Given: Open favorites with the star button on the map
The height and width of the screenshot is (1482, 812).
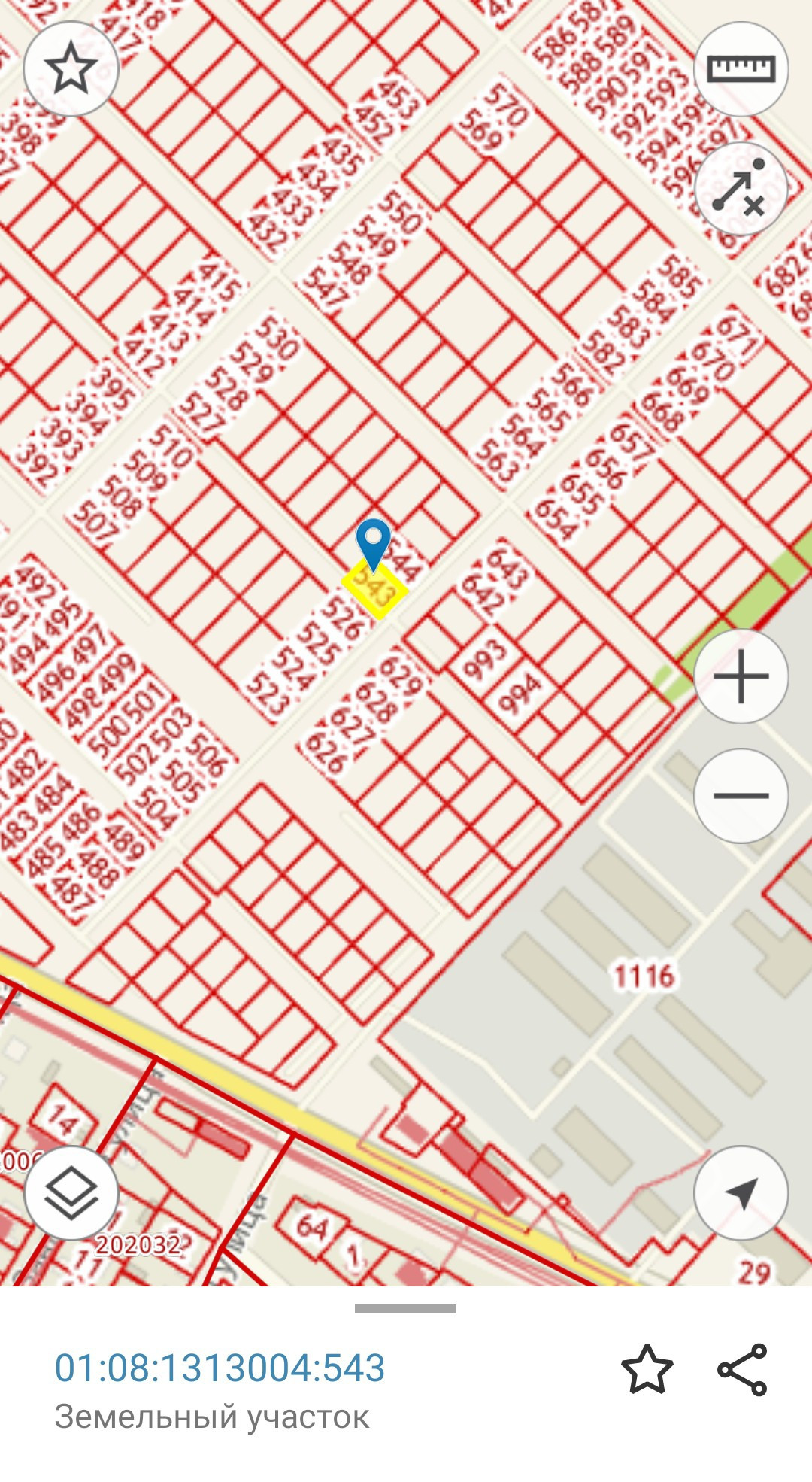Looking at the screenshot, I should [71, 68].
